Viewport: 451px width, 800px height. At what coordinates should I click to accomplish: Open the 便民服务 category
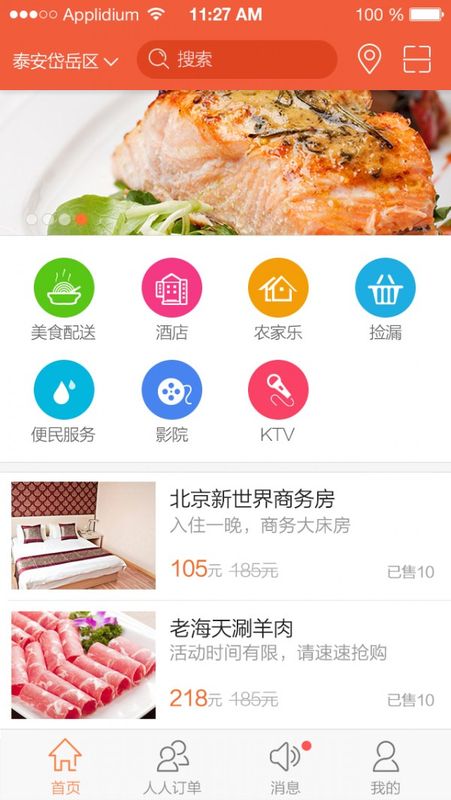64,402
